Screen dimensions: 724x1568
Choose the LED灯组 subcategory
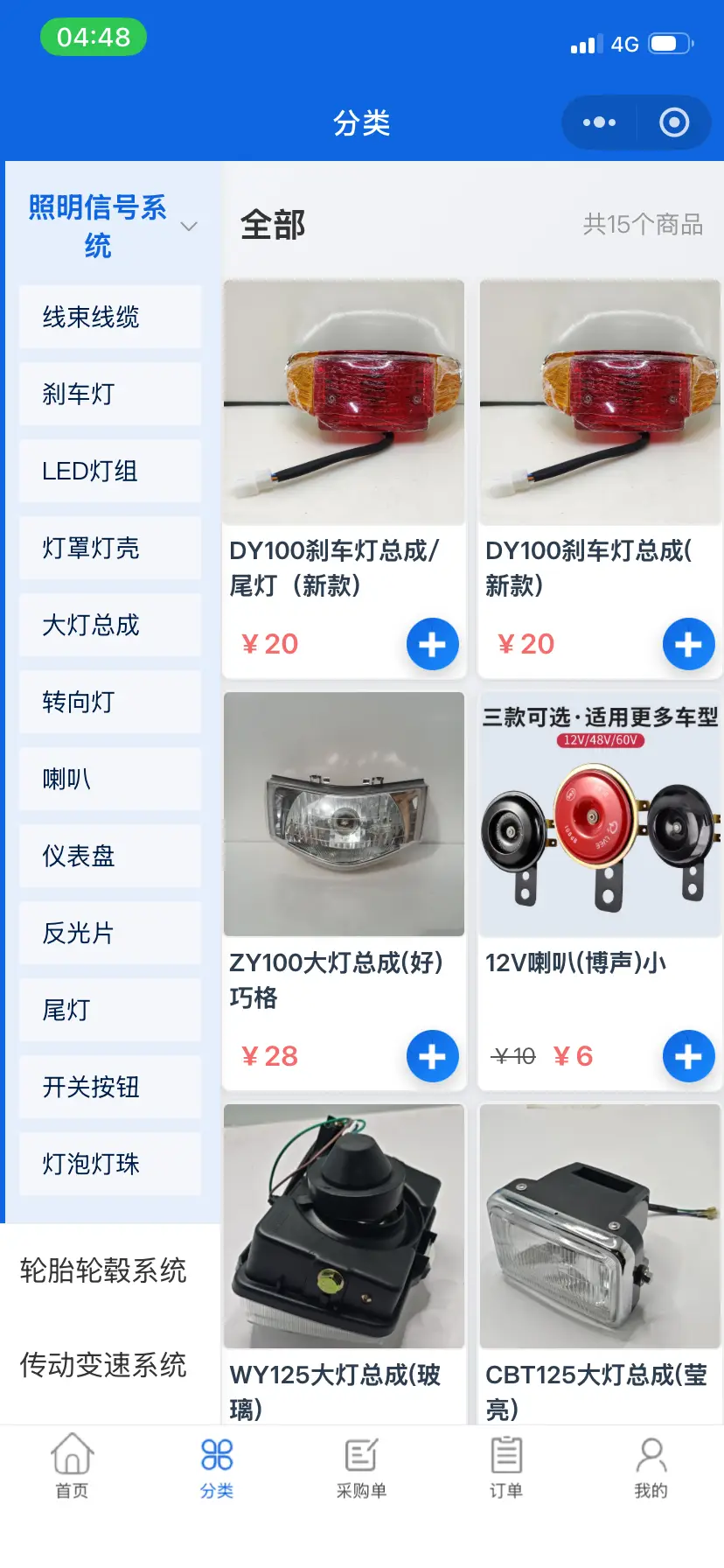[x=110, y=471]
